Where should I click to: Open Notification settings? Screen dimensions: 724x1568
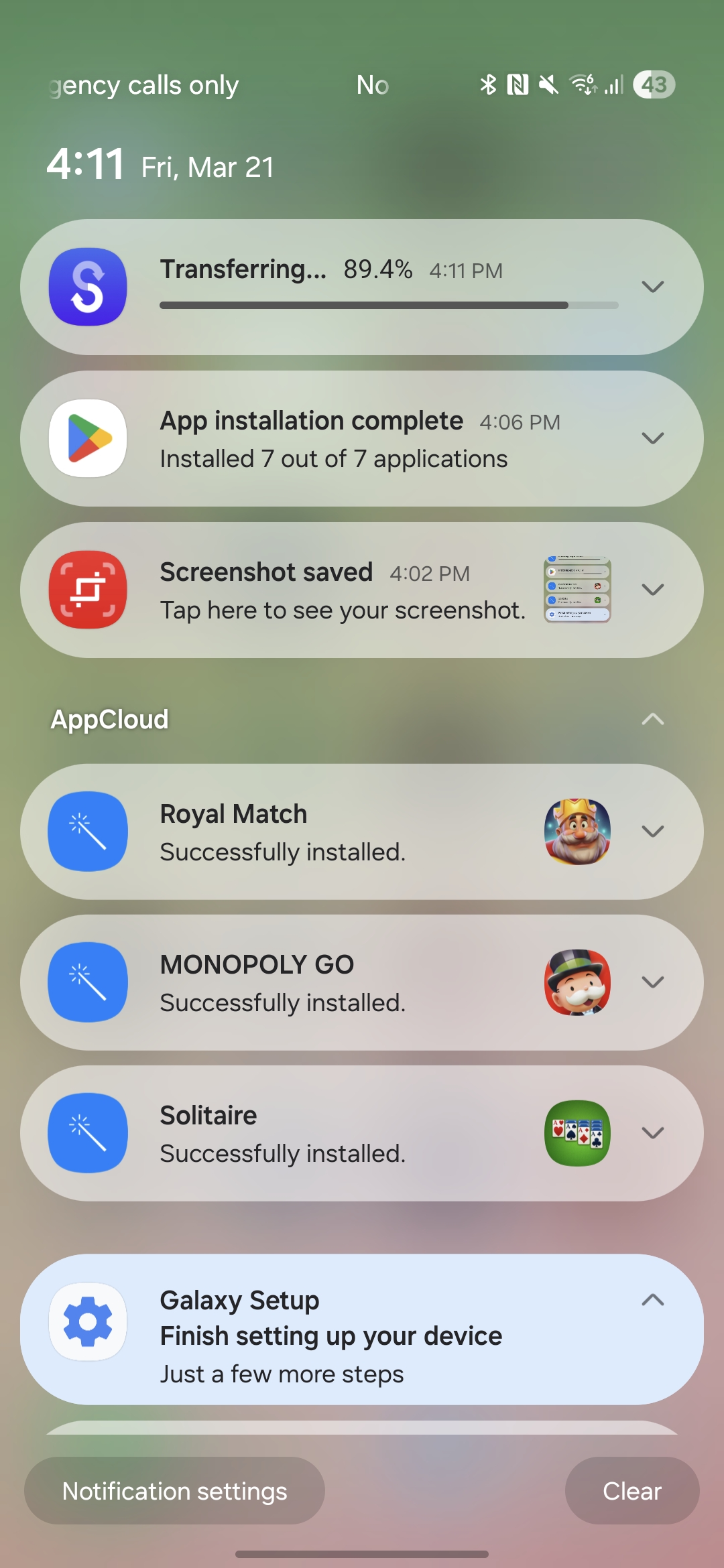(x=174, y=1491)
